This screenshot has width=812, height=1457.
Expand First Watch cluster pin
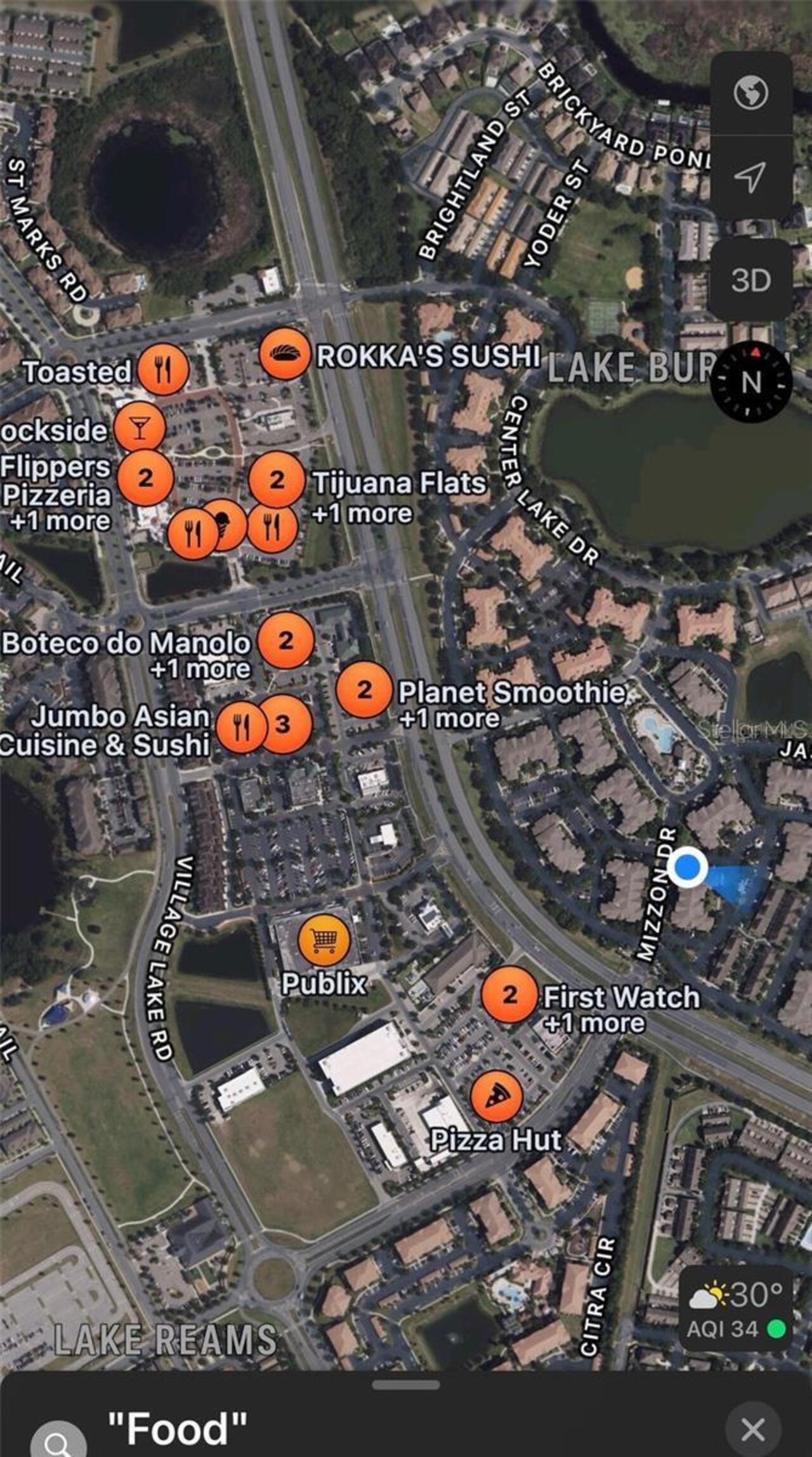coord(509,994)
